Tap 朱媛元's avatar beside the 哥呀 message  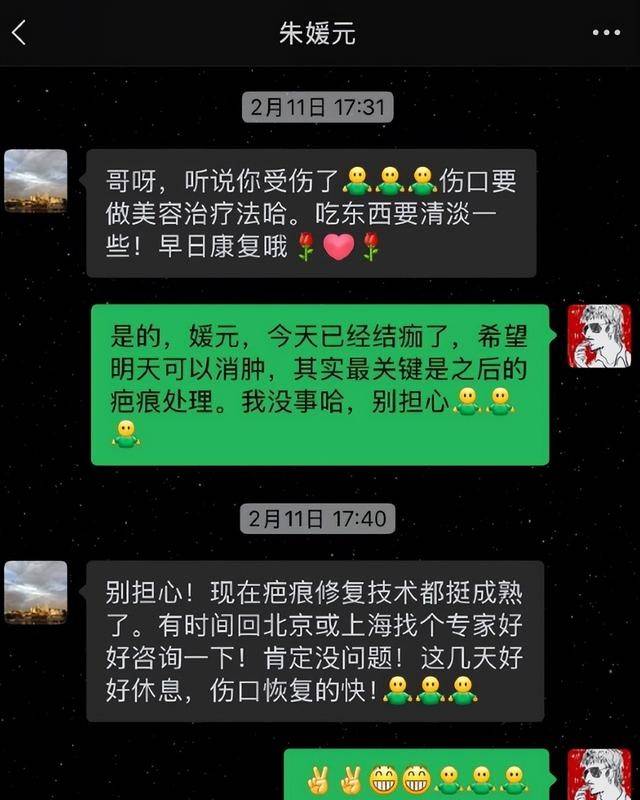coord(36,181)
